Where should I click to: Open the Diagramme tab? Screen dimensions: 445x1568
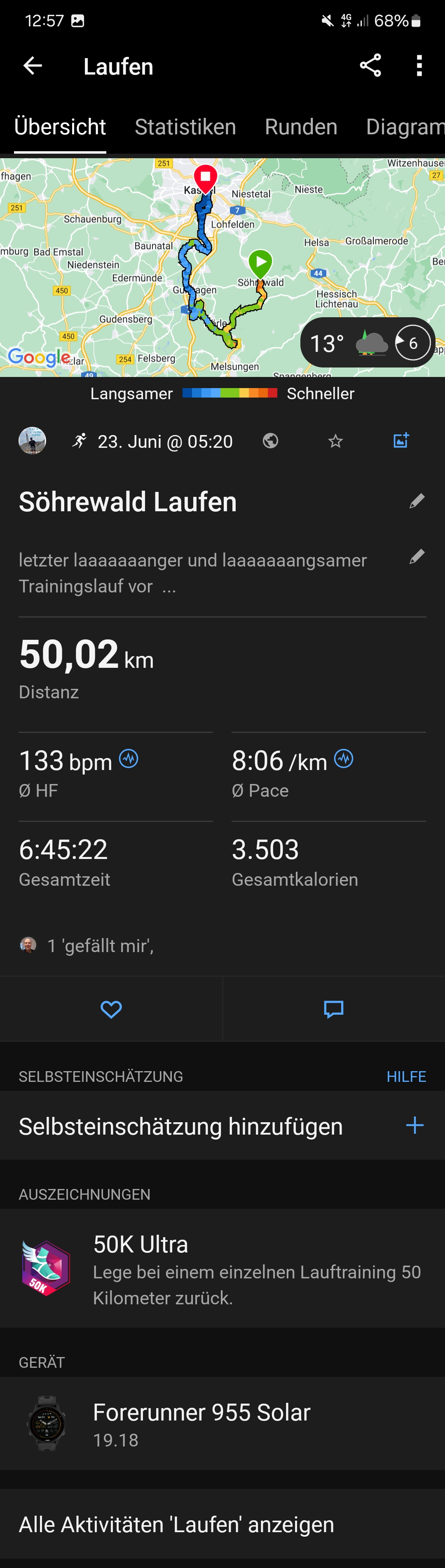404,126
